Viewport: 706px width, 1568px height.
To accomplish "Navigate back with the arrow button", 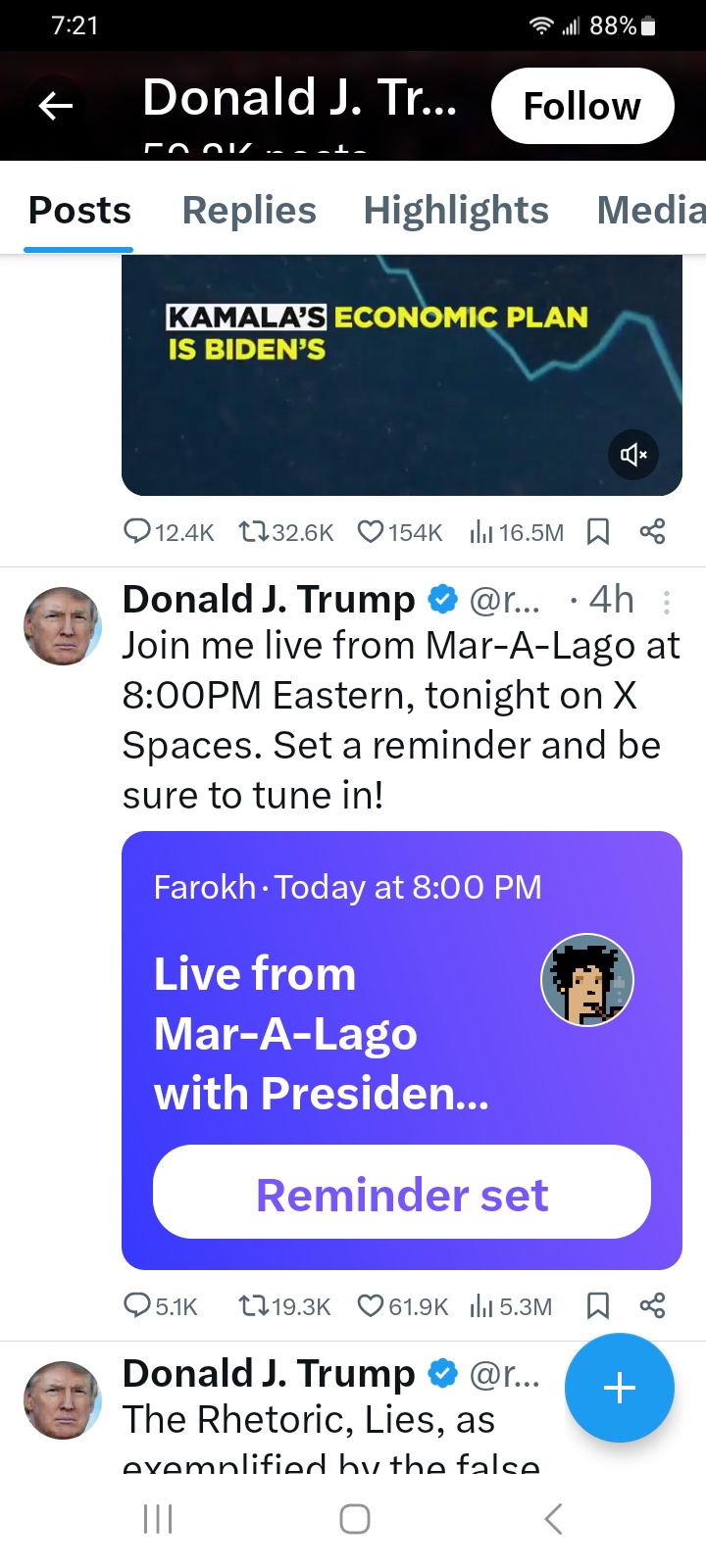I will click(x=55, y=105).
